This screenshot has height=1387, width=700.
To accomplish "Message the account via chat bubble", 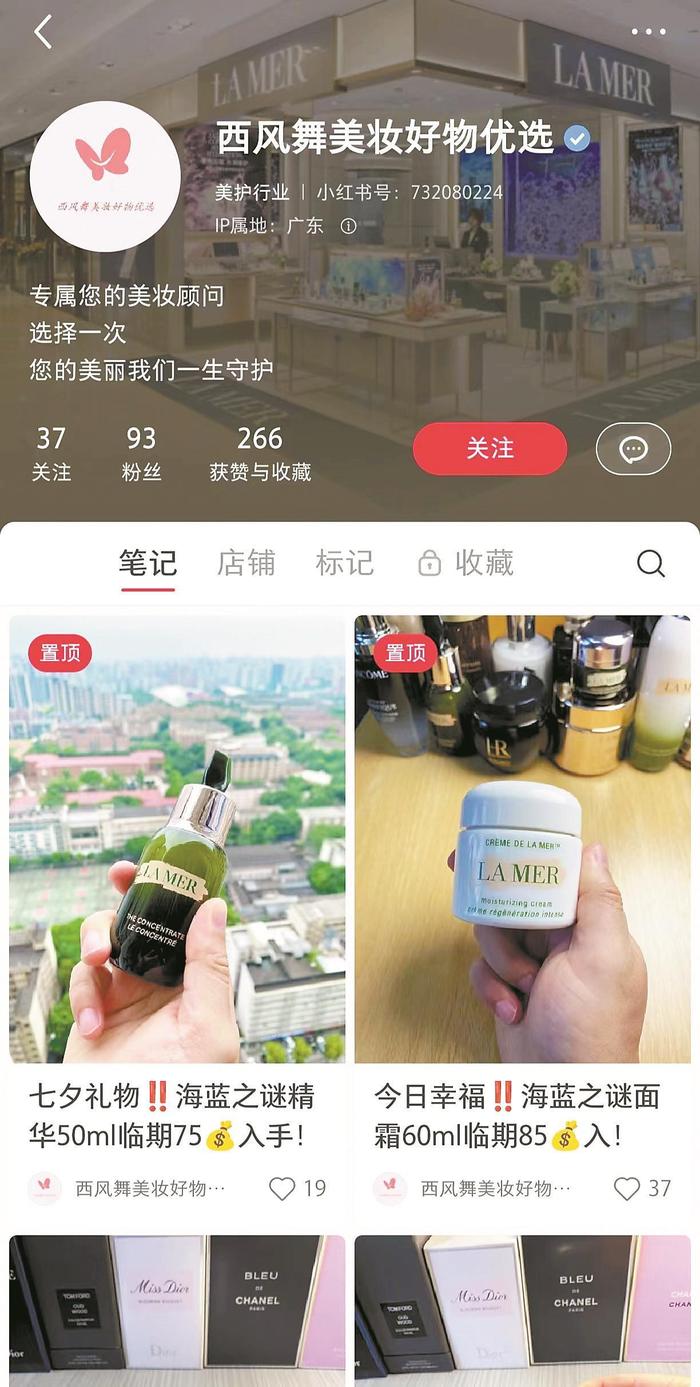I will coord(633,449).
